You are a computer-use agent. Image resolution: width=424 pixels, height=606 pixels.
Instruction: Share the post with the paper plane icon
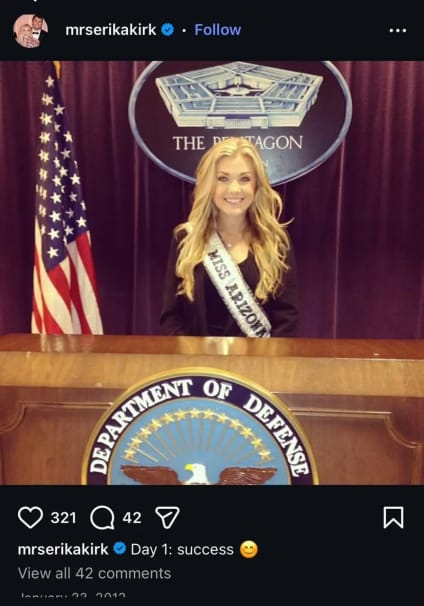pos(167,517)
